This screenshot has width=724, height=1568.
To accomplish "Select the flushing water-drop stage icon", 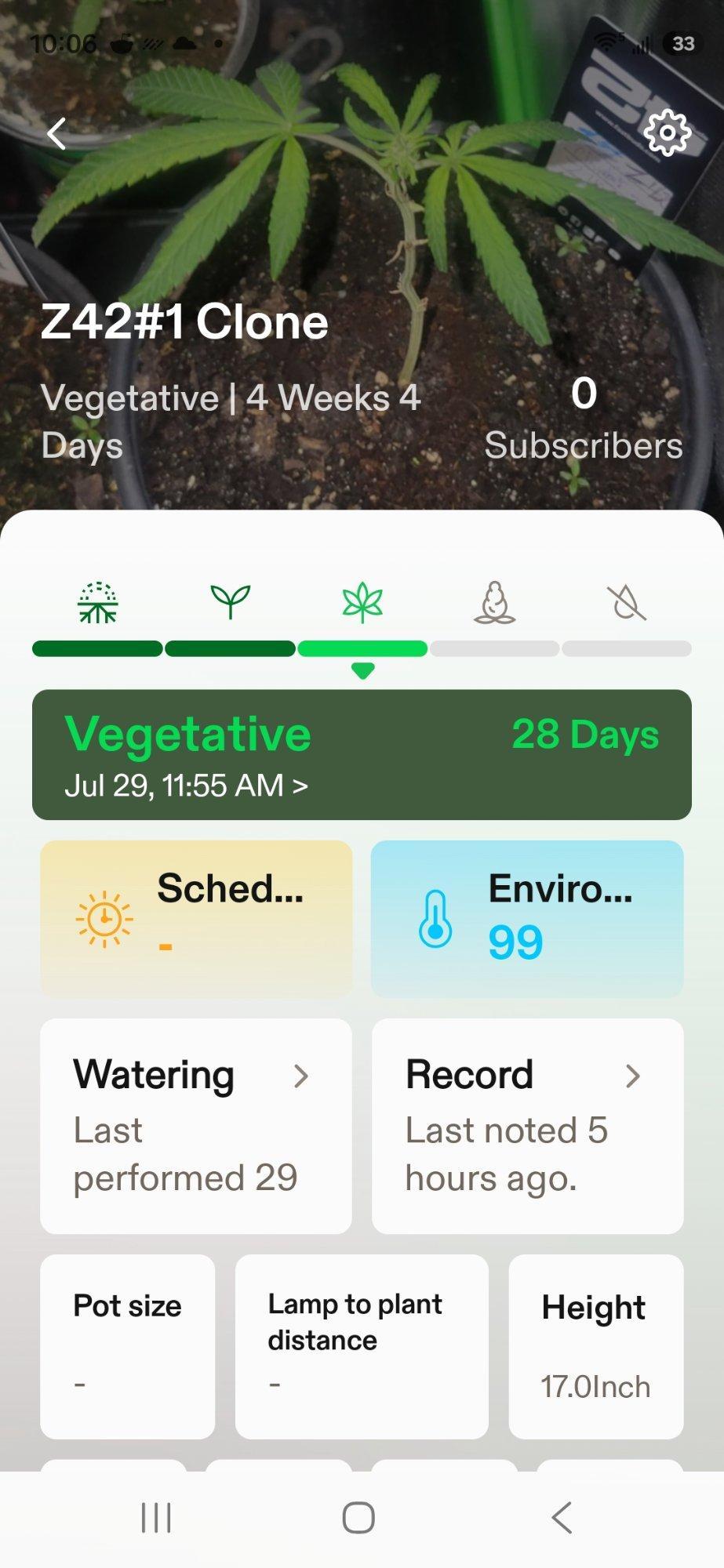I will point(627,602).
